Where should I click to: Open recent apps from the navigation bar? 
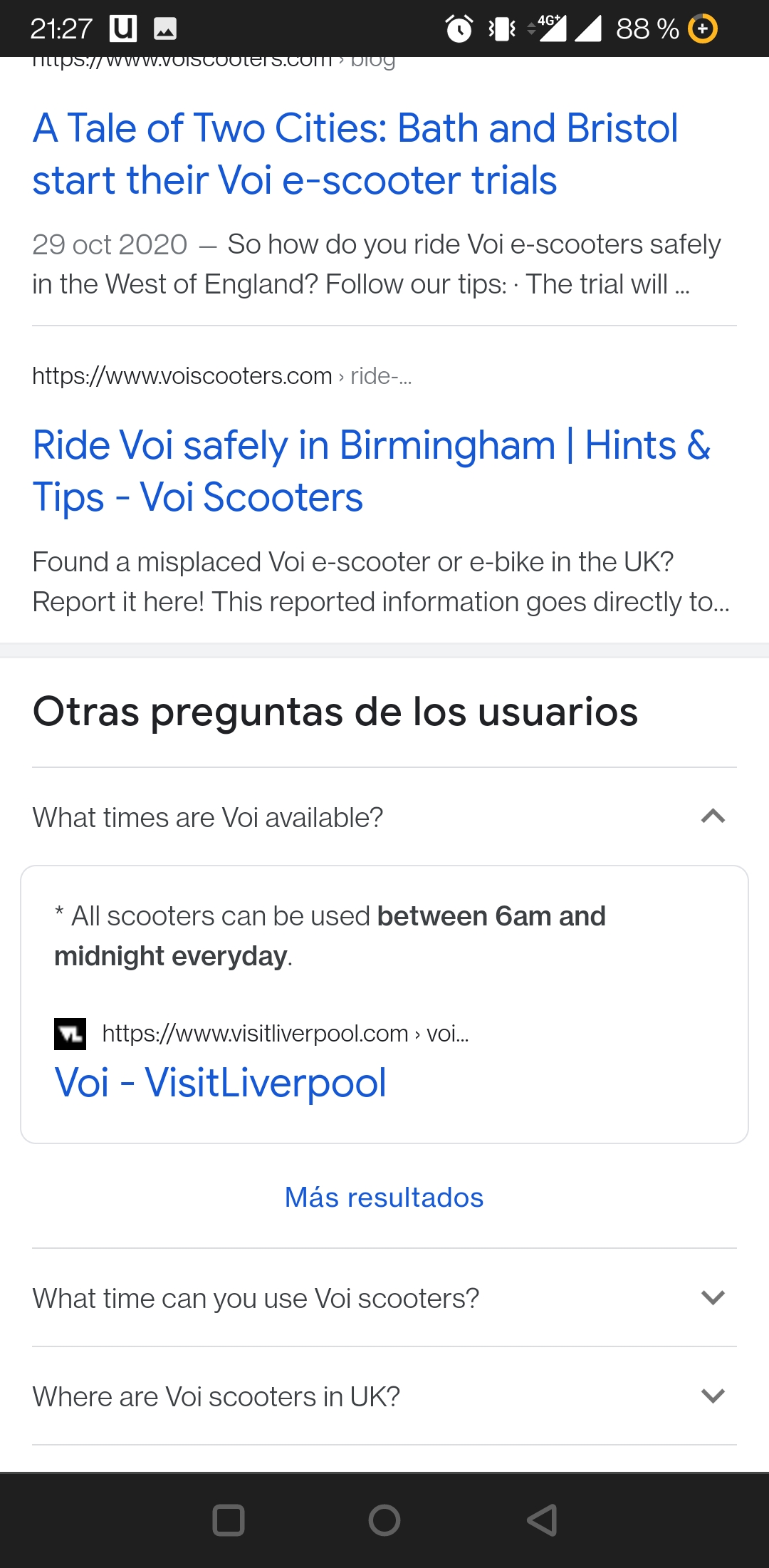tap(229, 1520)
